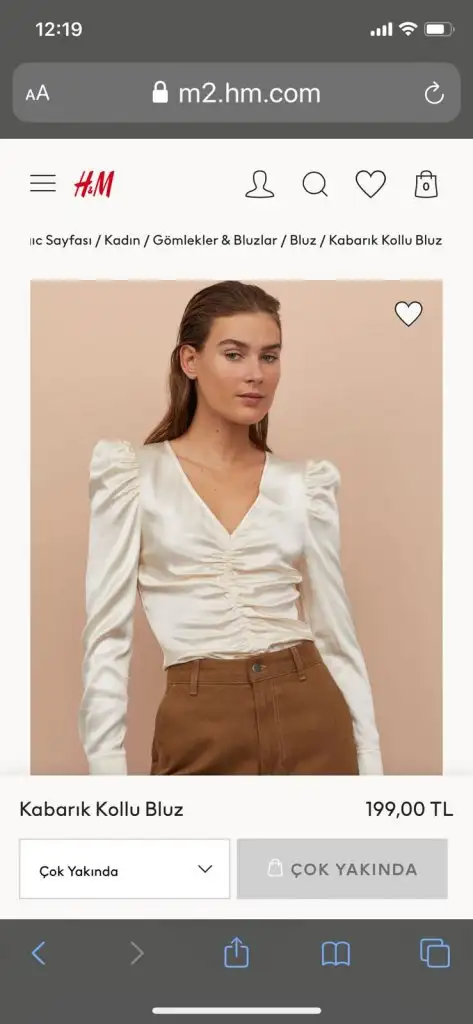
Task: Open the AA reader text options
Action: [x=37, y=93]
